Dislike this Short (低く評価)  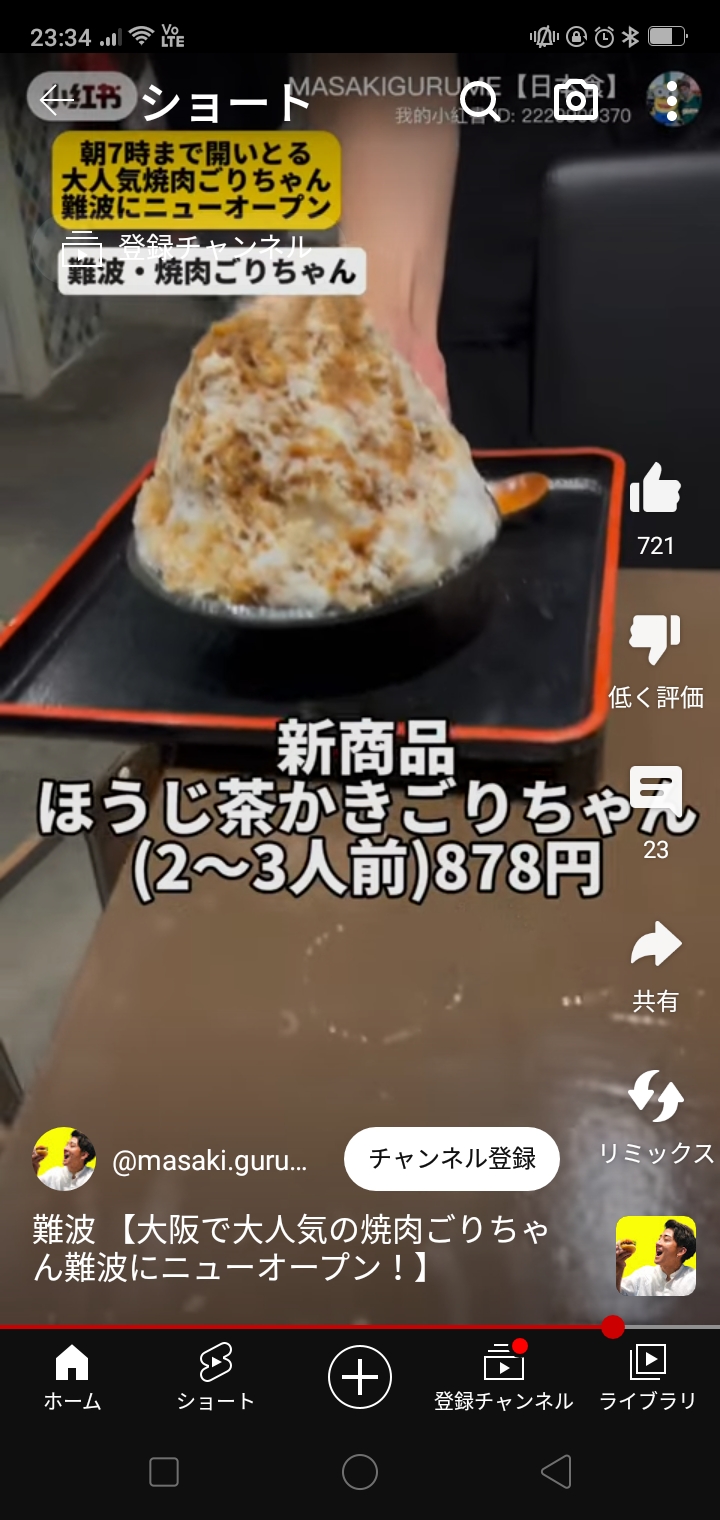655,640
